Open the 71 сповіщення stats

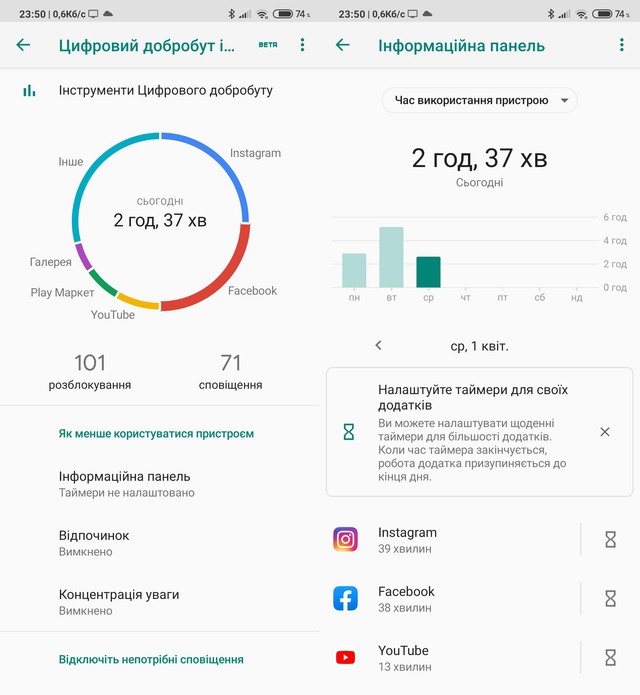pyautogui.click(x=231, y=371)
